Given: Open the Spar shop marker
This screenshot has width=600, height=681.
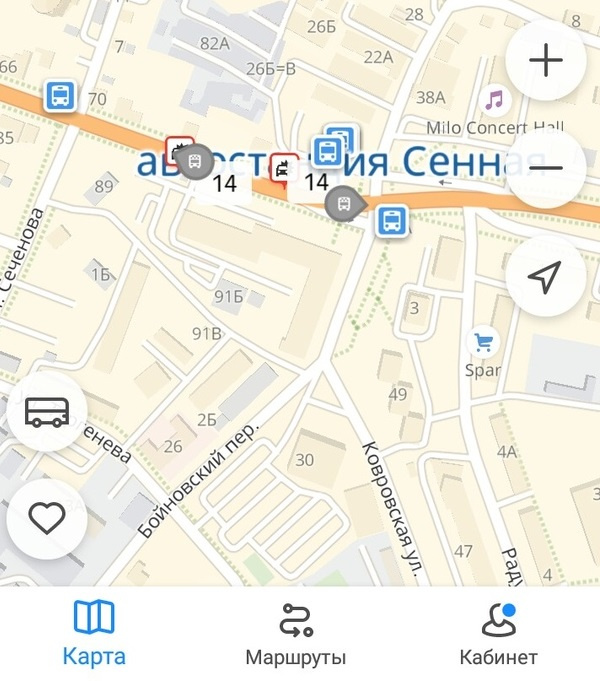Looking at the screenshot, I should click(483, 343).
